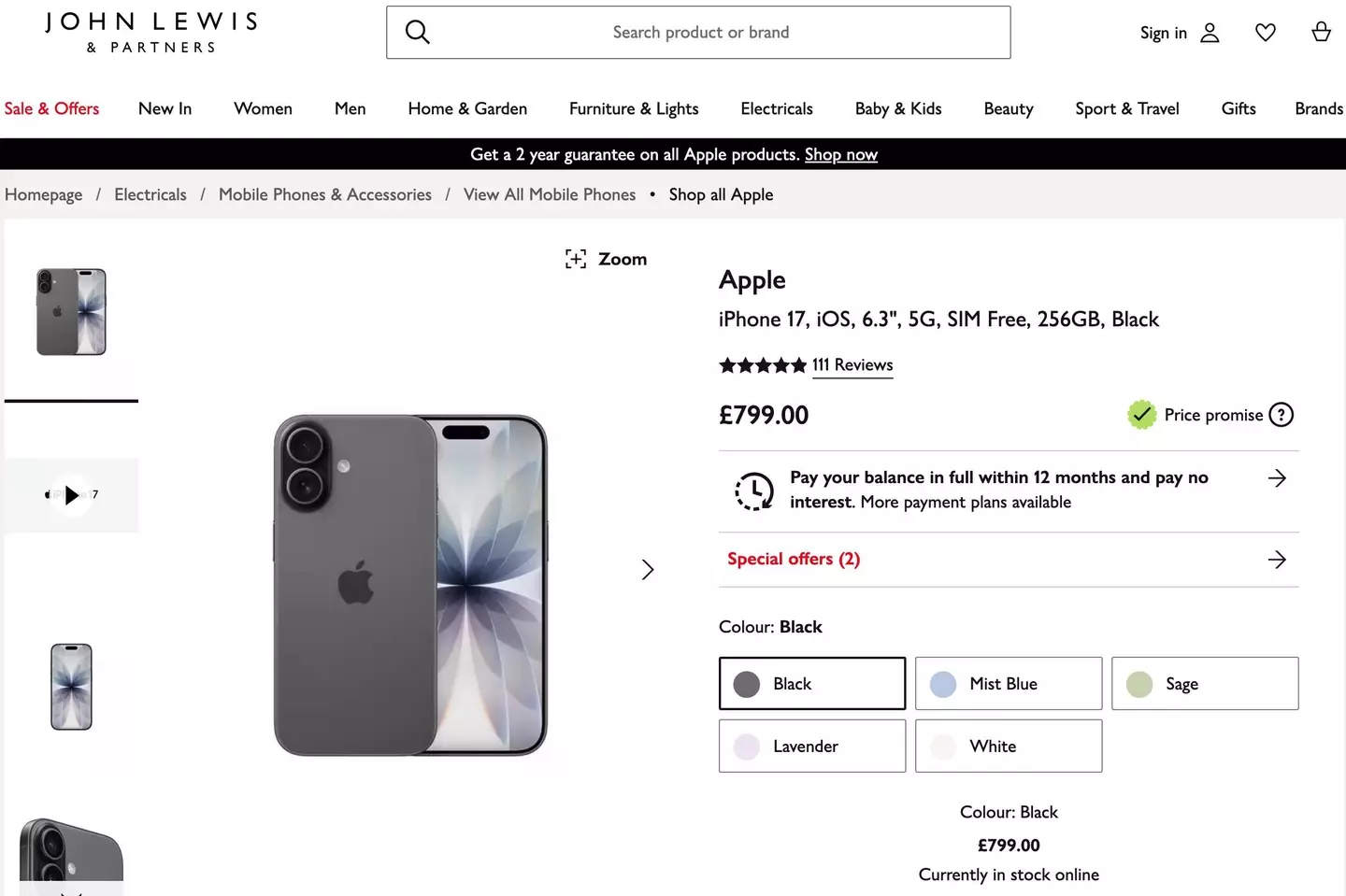Open the shopping basket icon
Screen dimensions: 1346x896
[x=1321, y=33]
